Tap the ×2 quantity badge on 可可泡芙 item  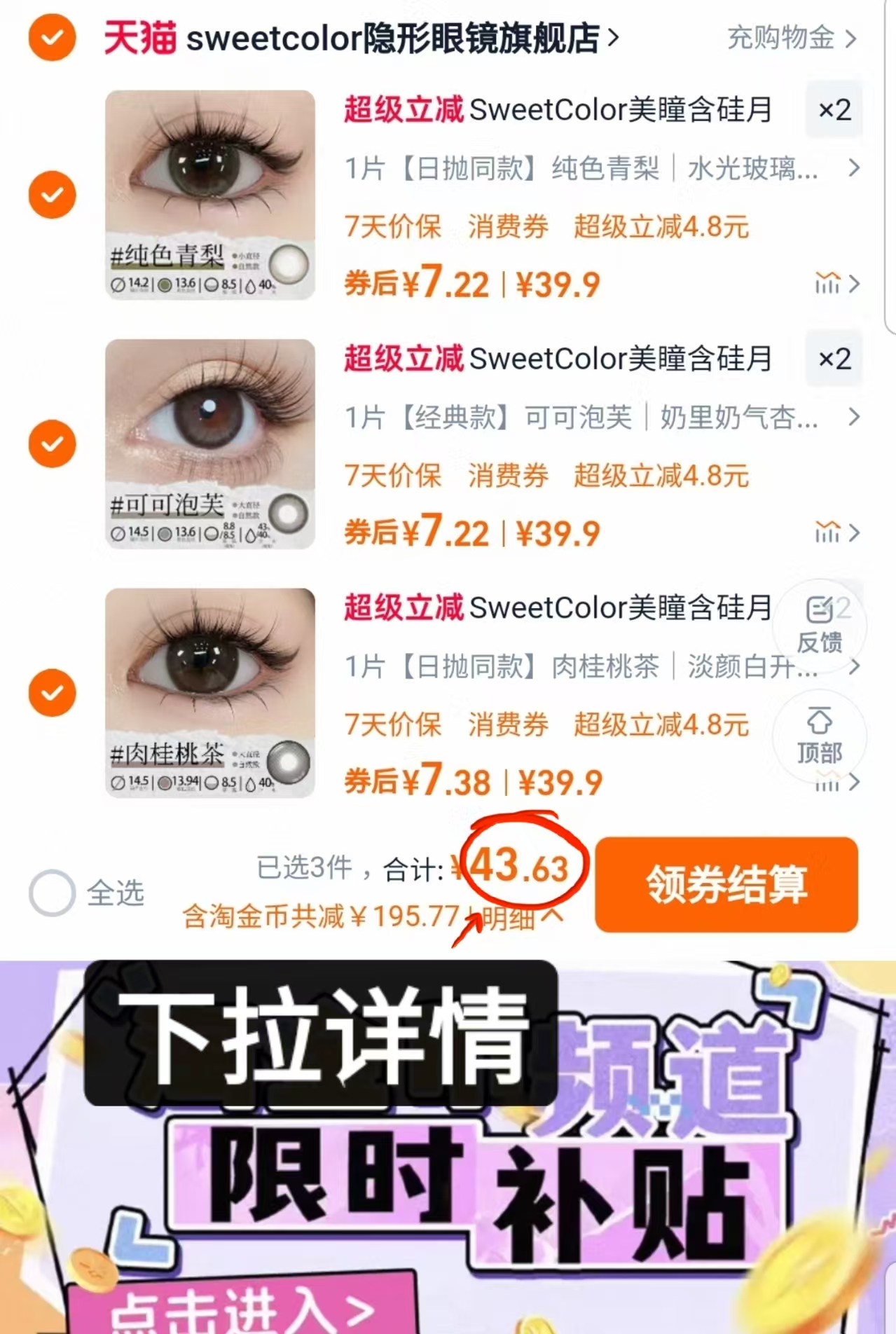[x=834, y=360]
